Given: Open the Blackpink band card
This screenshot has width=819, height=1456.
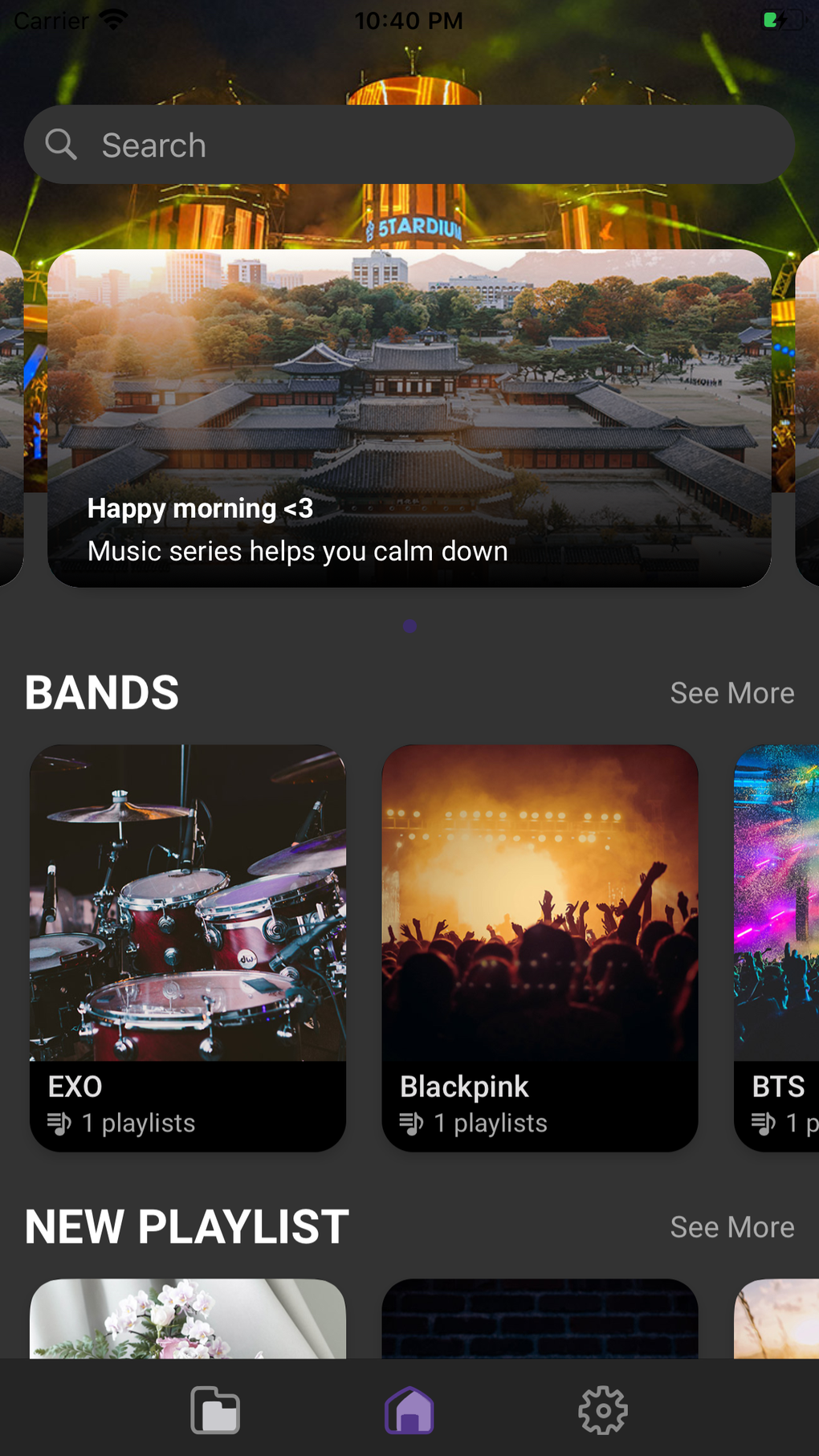Looking at the screenshot, I should point(540,948).
